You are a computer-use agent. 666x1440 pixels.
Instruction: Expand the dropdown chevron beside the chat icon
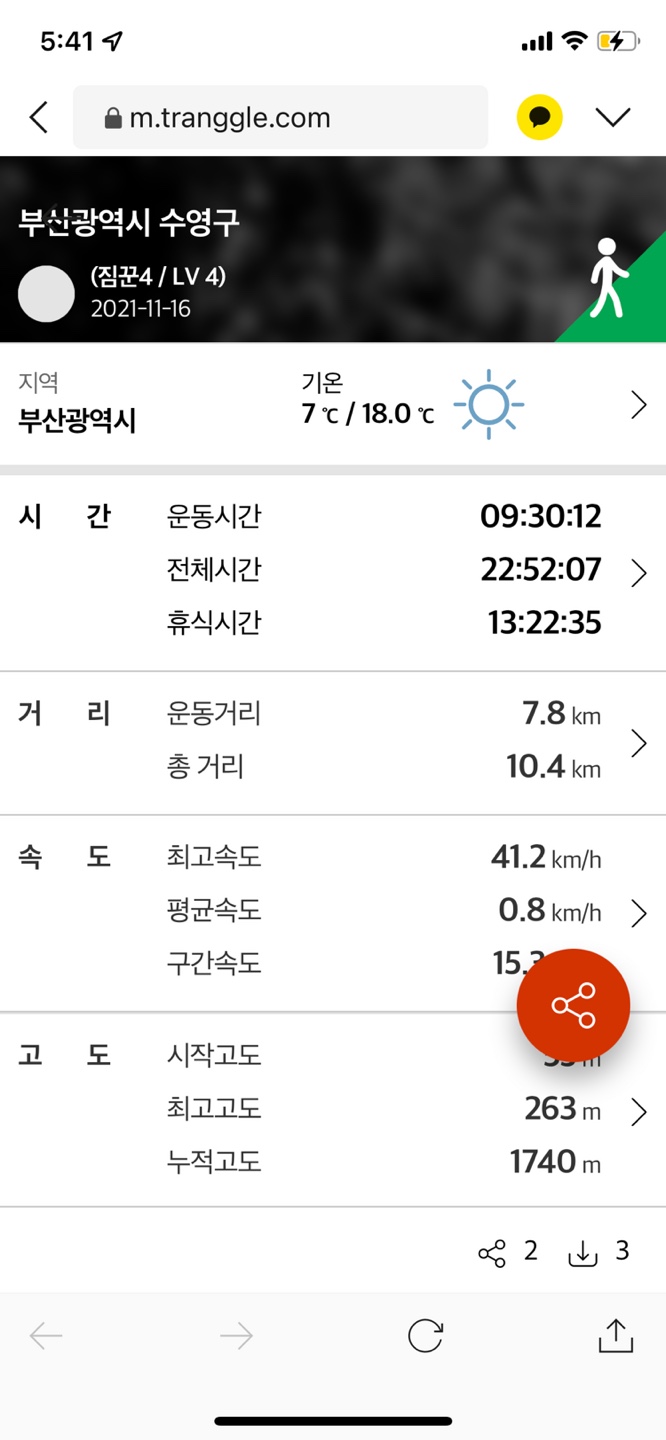pos(612,118)
